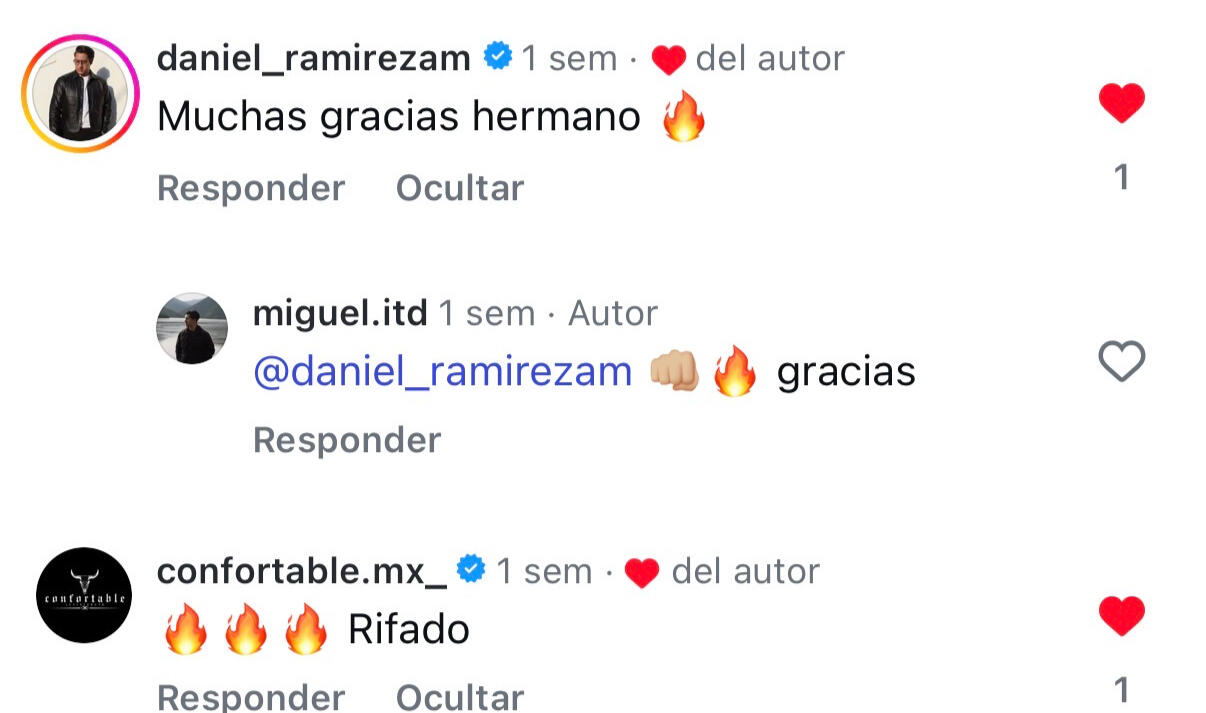
Task: Hide the comment from confortable.mx_
Action: point(460,696)
